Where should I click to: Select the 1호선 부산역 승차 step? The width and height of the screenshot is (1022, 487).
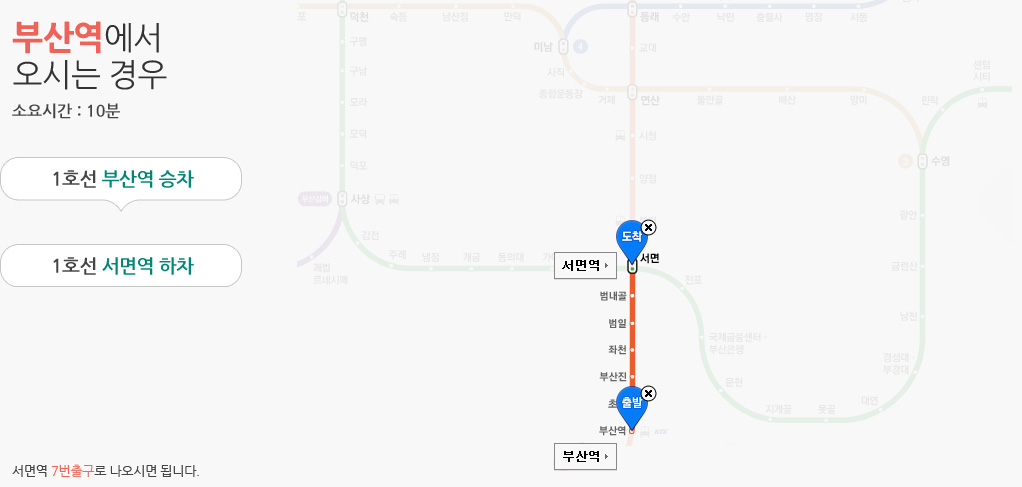[122, 179]
